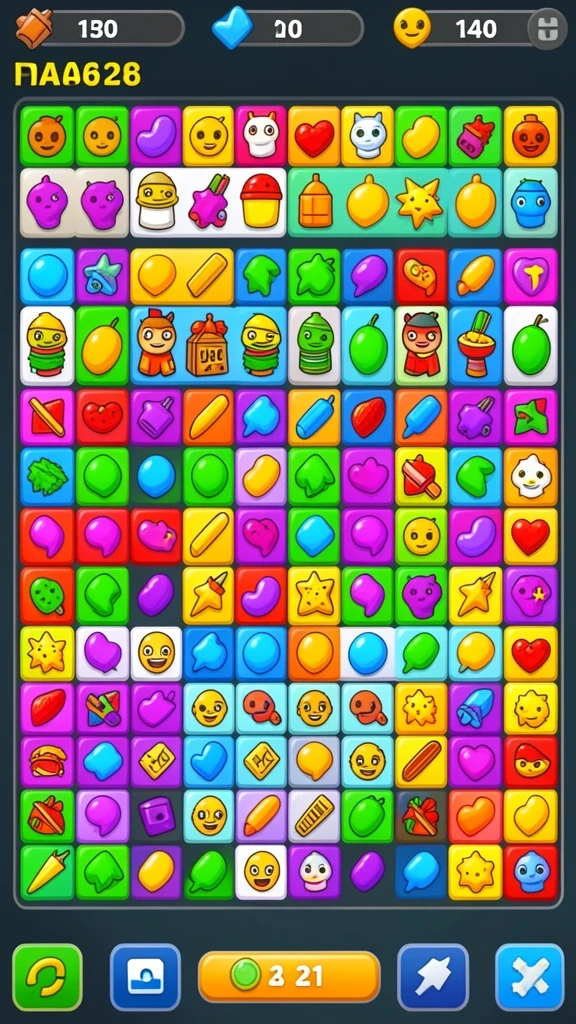Image resolution: width=576 pixels, height=1024 pixels.
Task: Select the red-capped yellow cup tile
Action: [261, 202]
